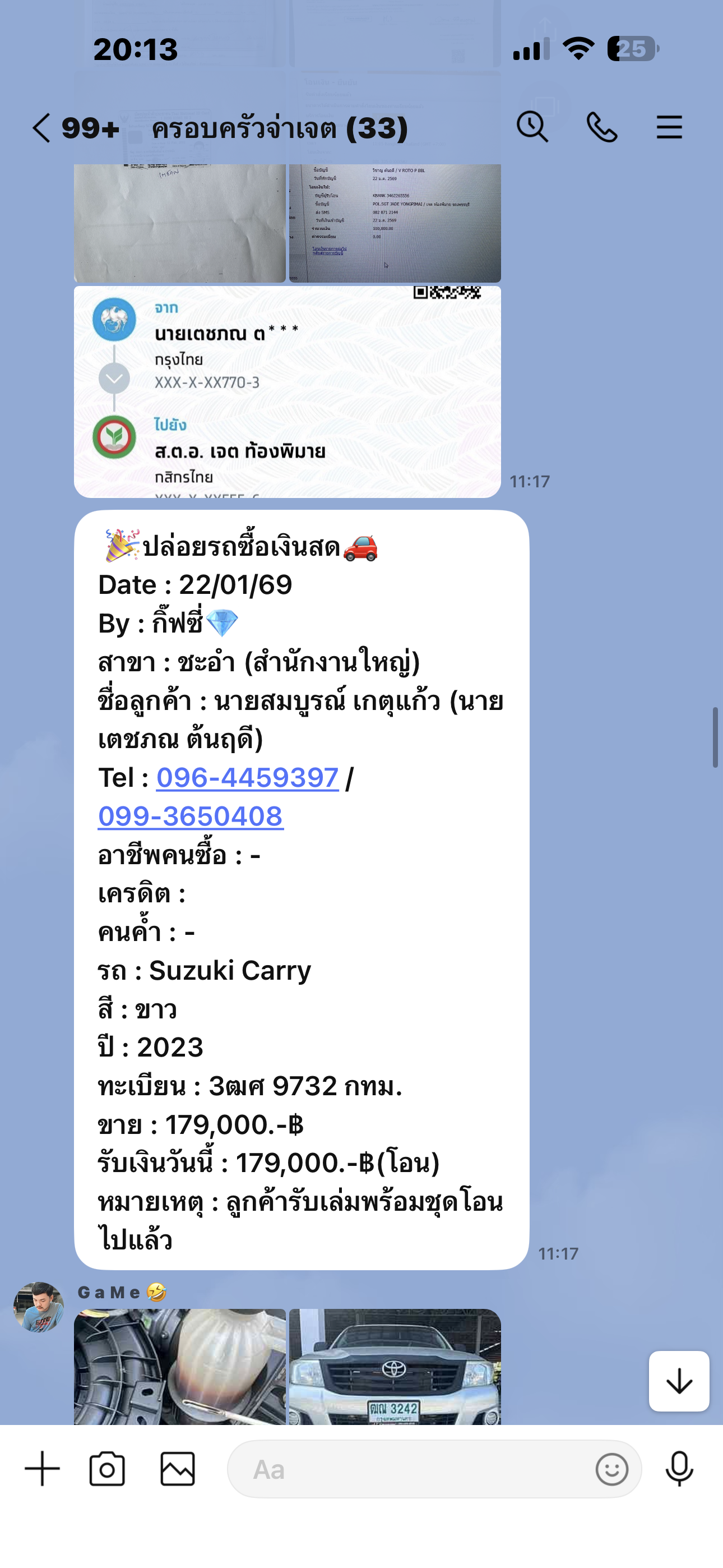Open the bank transfer slip image
Viewport: 723px width, 1568px height.
286,391
